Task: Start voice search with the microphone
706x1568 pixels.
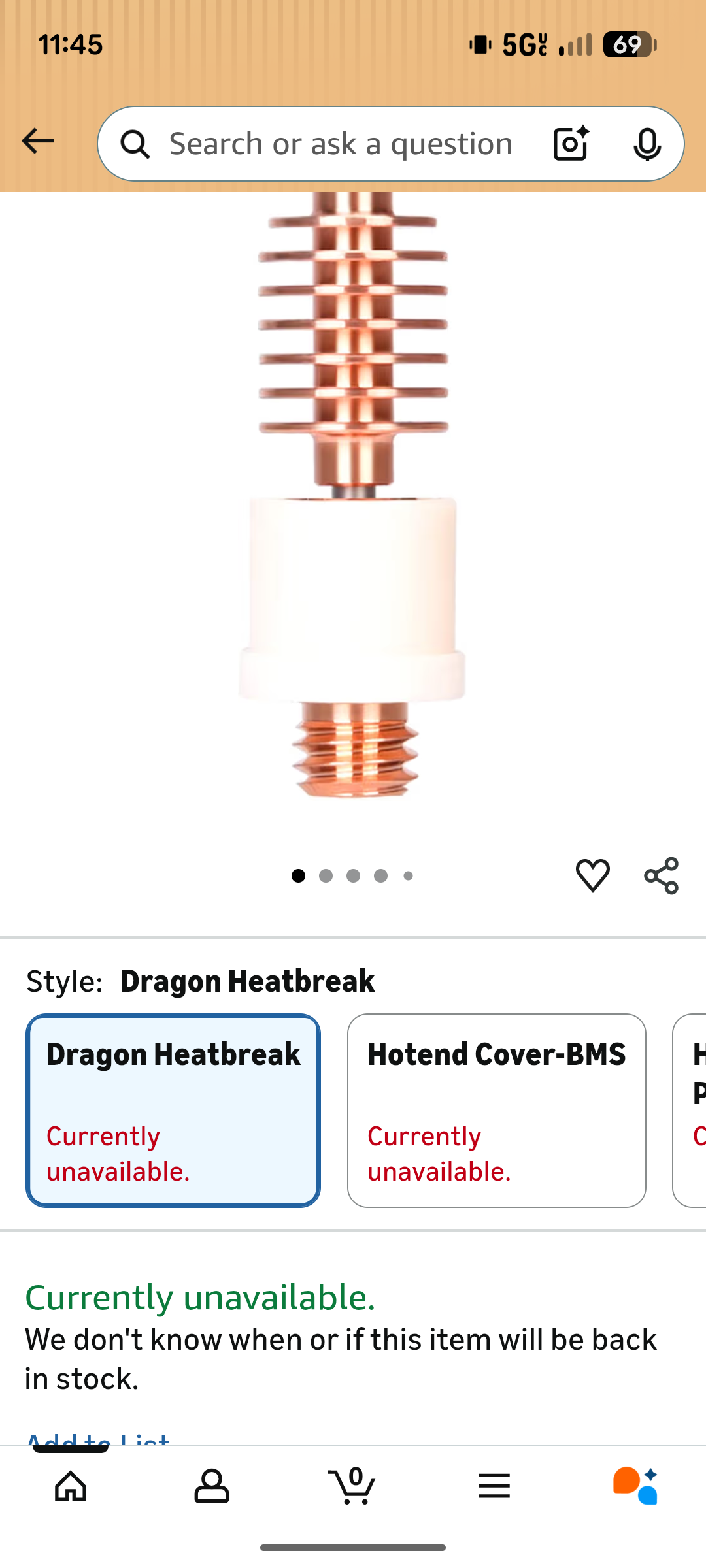Action: [x=647, y=144]
